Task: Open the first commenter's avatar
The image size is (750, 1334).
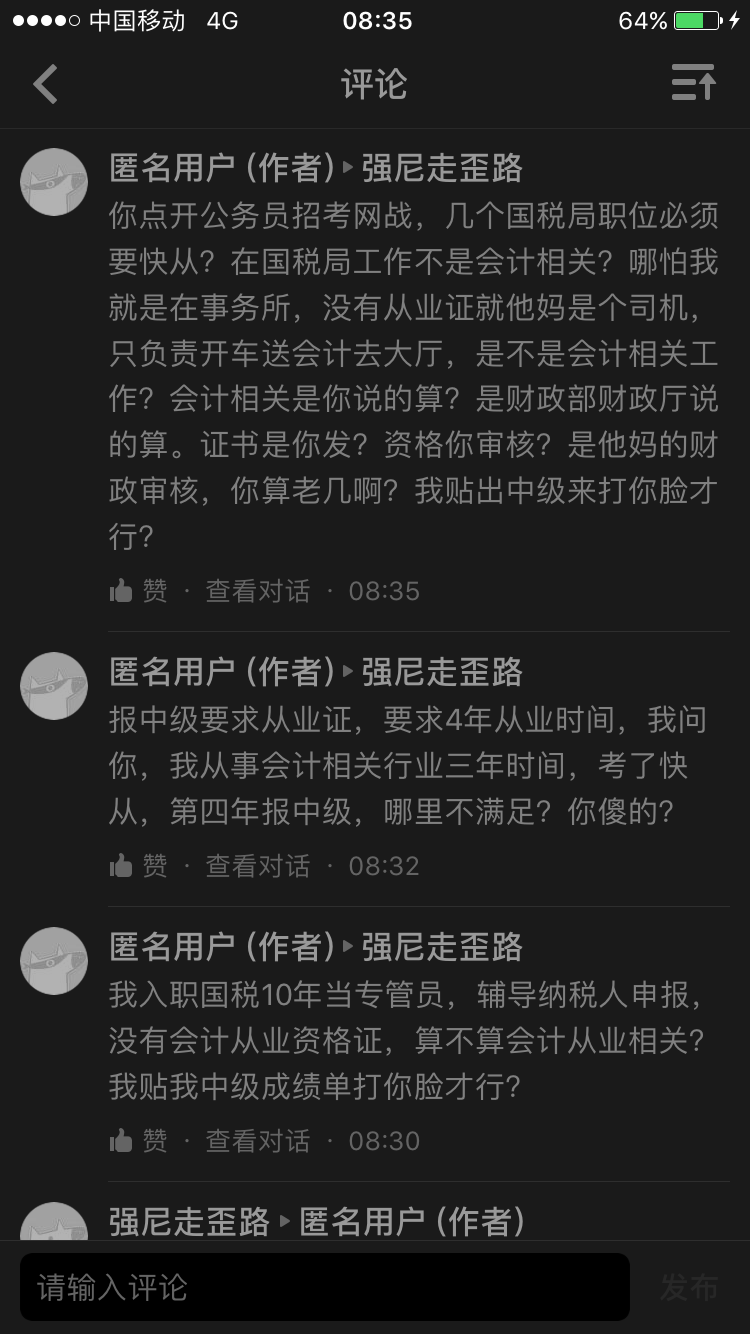Action: tap(54, 182)
